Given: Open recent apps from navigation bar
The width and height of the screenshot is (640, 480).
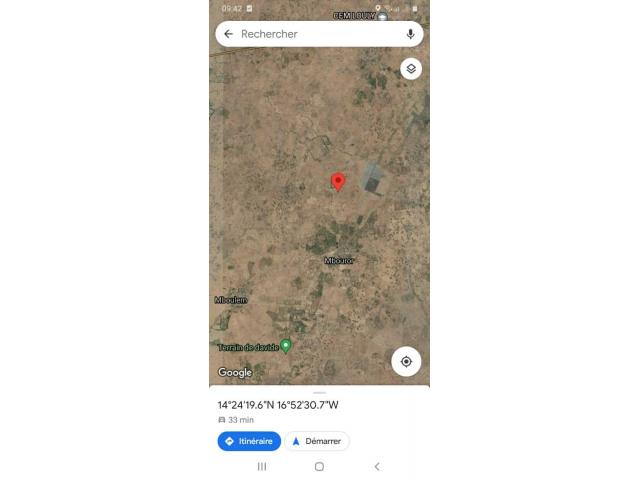Looking at the screenshot, I should 262,466.
